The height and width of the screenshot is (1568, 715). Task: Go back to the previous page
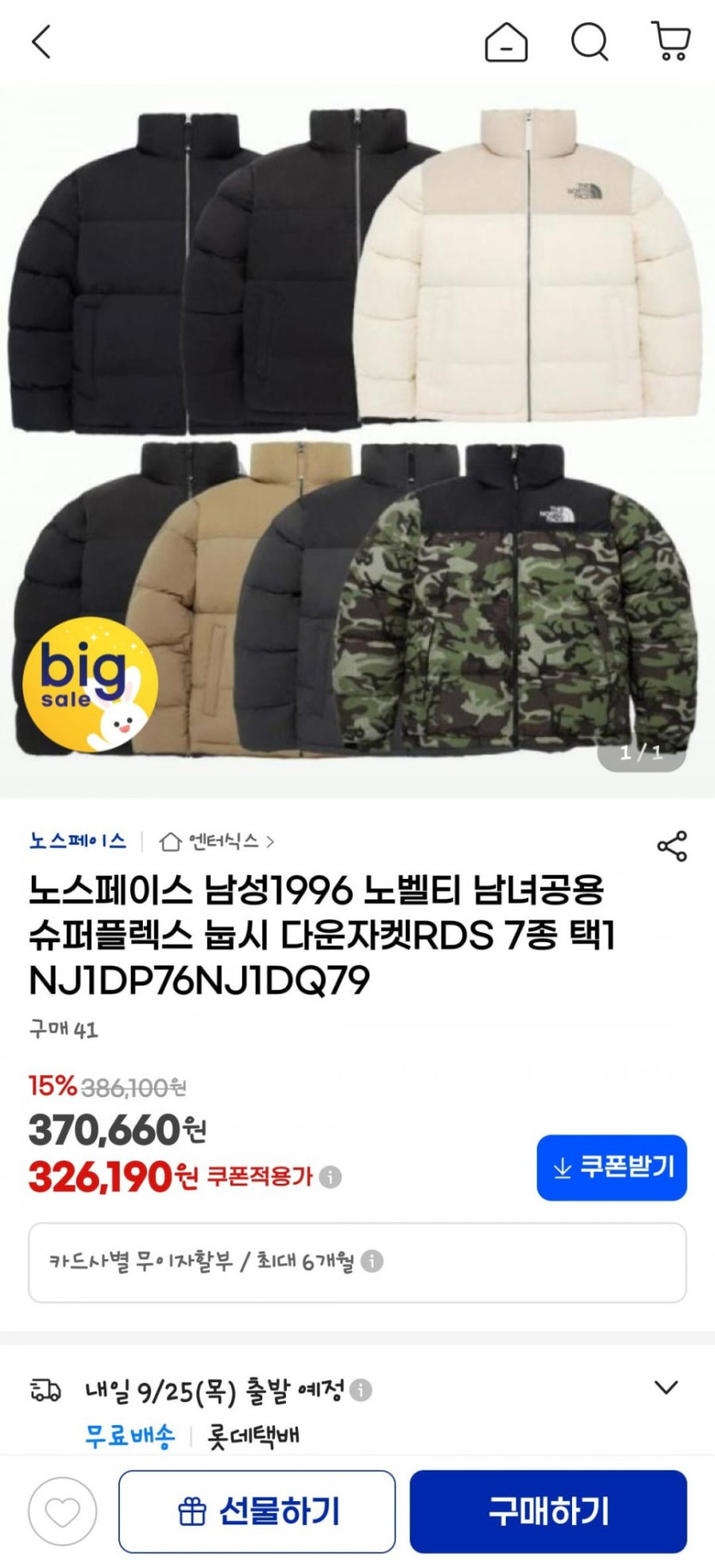pos(41,41)
